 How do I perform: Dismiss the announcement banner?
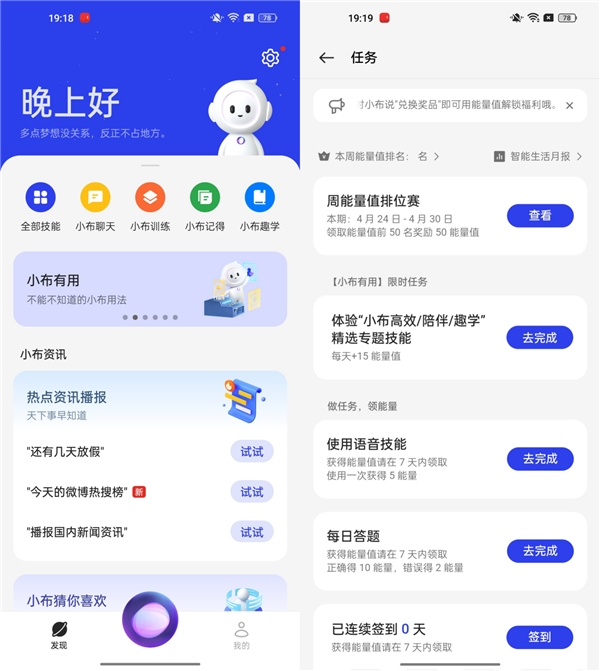(569, 105)
